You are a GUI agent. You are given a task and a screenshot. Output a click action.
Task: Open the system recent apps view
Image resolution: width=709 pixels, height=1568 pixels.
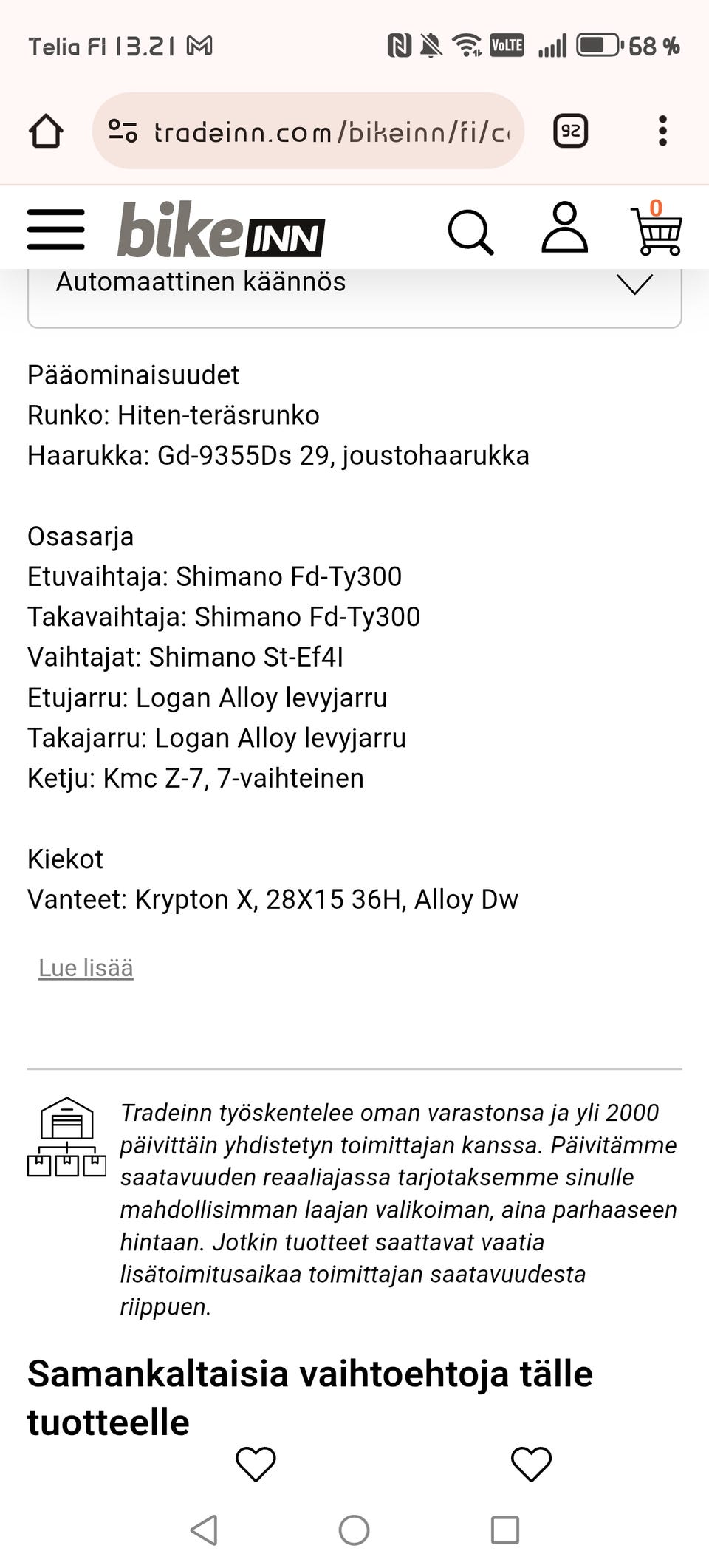tap(505, 1530)
